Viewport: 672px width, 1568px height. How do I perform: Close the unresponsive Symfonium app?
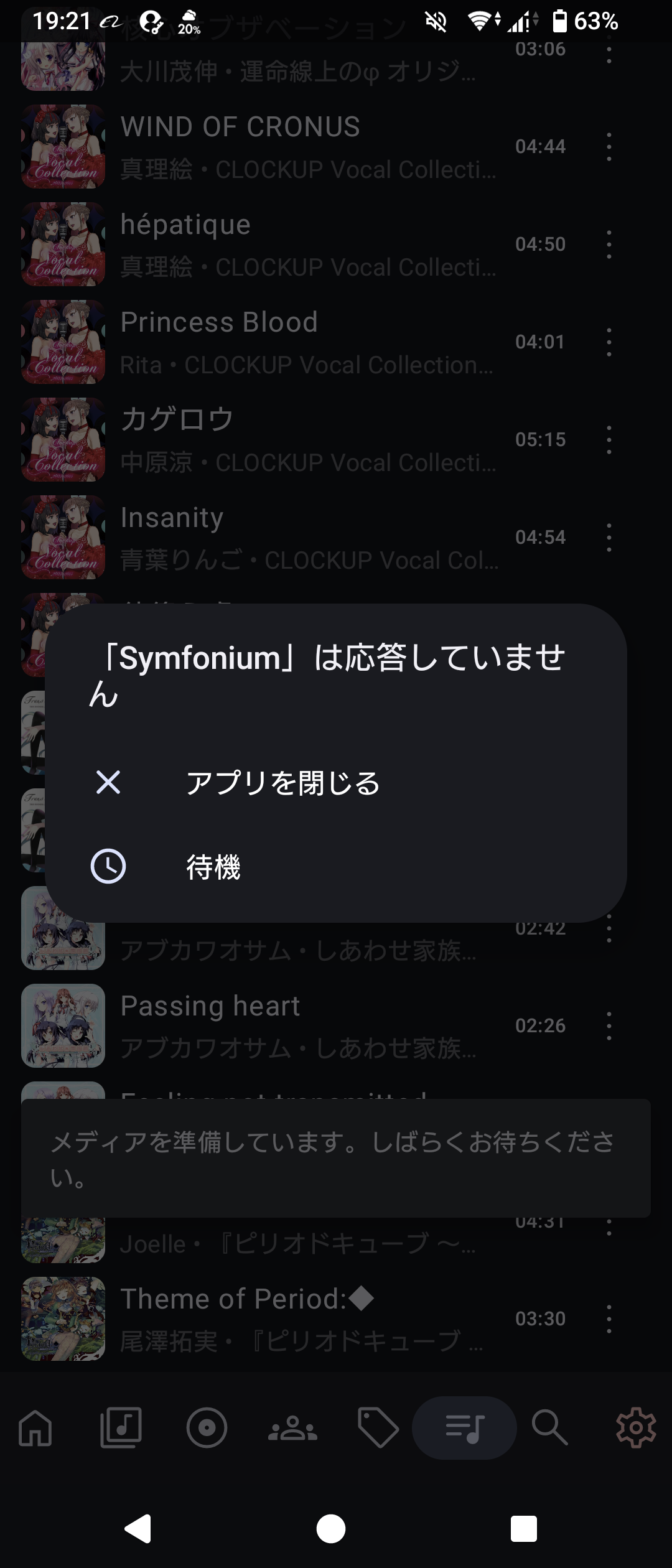pos(283,783)
